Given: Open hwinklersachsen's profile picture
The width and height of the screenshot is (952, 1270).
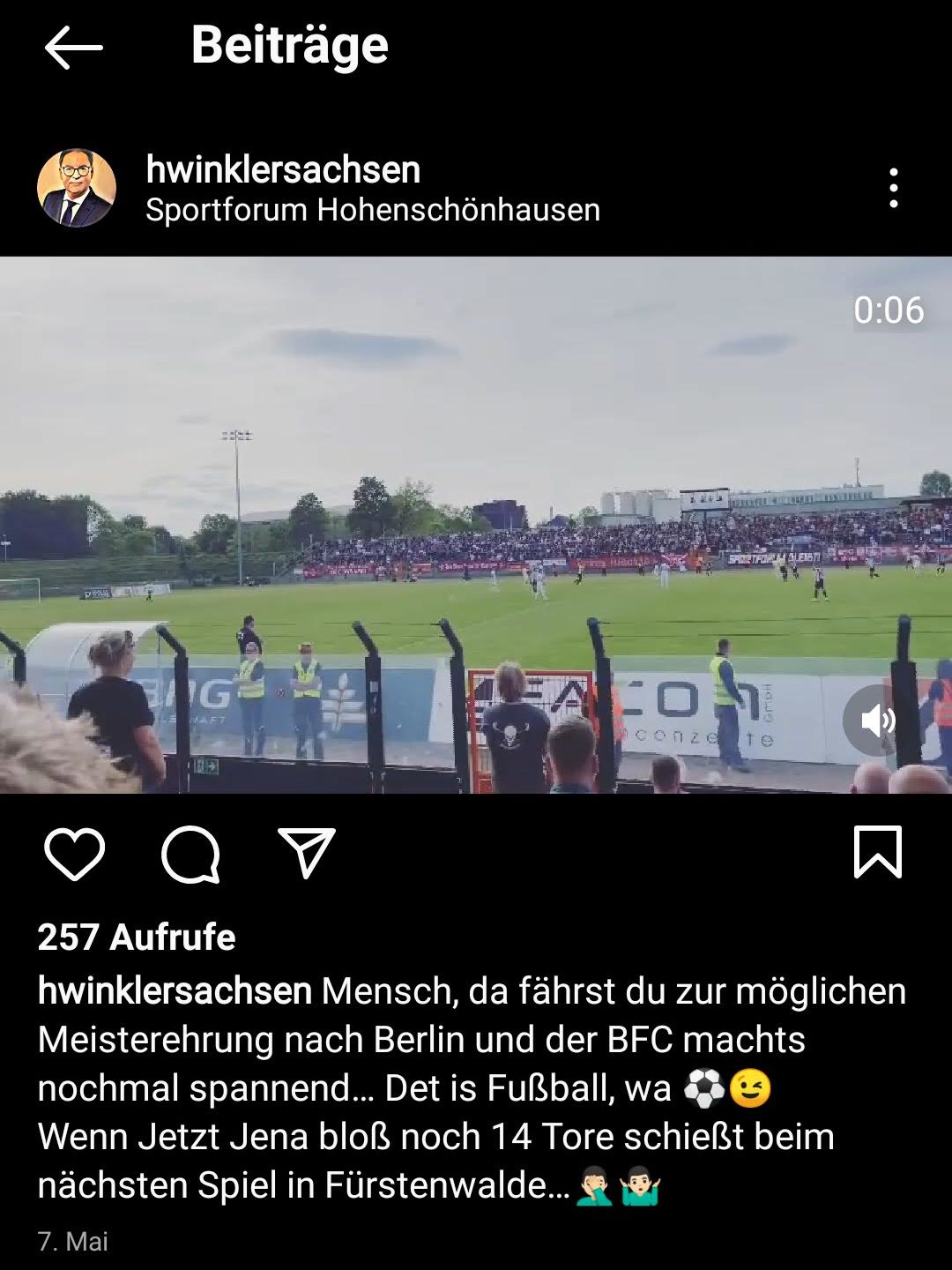Looking at the screenshot, I should click(77, 188).
